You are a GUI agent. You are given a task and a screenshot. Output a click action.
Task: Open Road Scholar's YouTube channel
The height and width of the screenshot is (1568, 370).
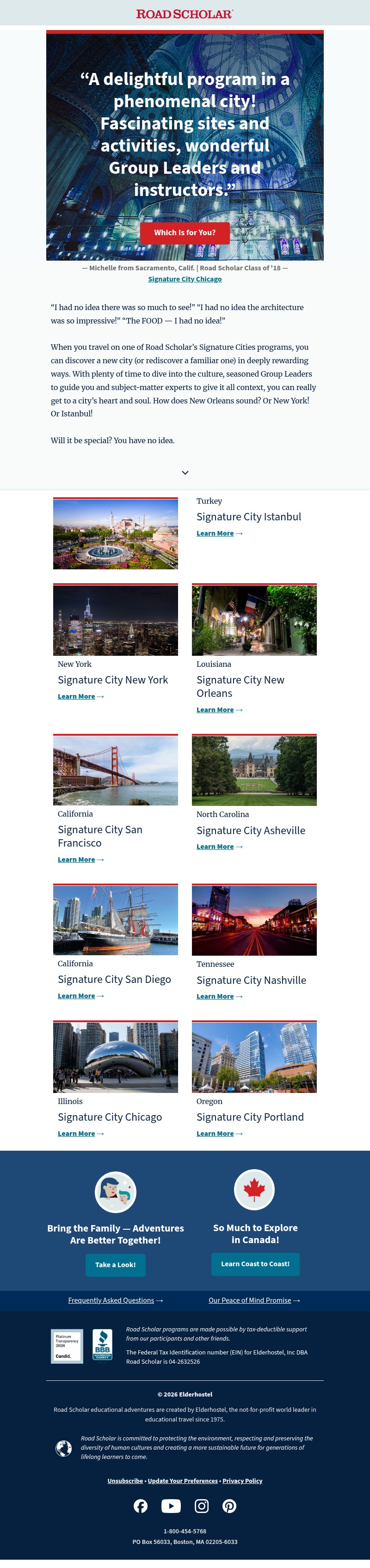171,1506
